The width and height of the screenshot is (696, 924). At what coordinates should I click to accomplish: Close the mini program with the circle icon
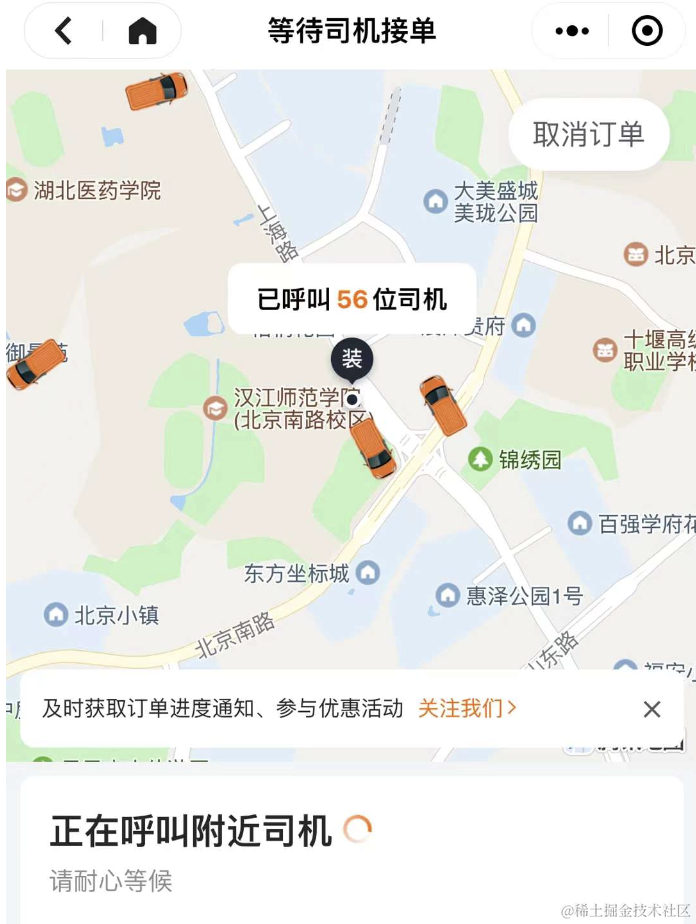(x=647, y=31)
